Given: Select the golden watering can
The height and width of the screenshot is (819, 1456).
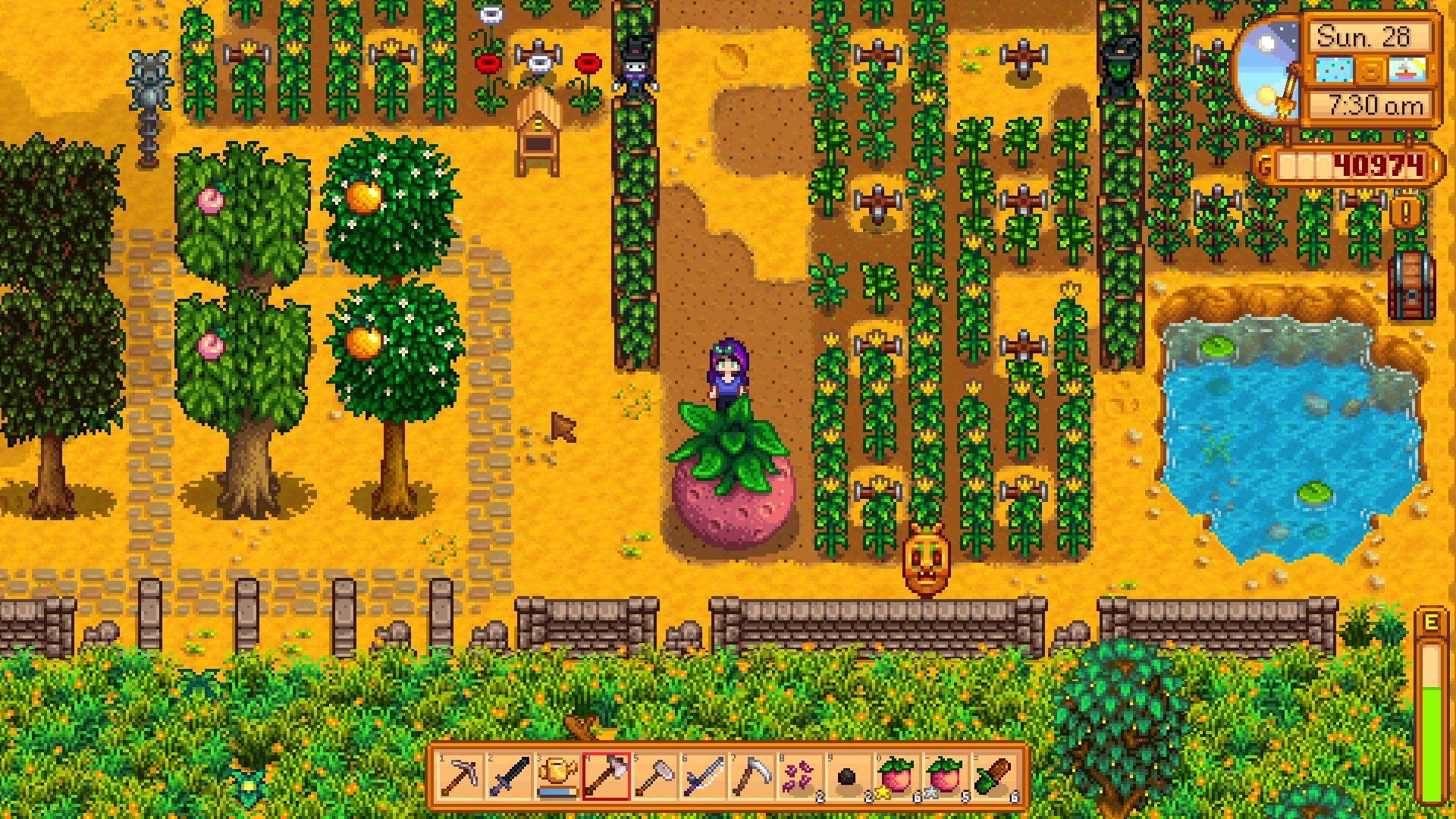Looking at the screenshot, I should 557,777.
